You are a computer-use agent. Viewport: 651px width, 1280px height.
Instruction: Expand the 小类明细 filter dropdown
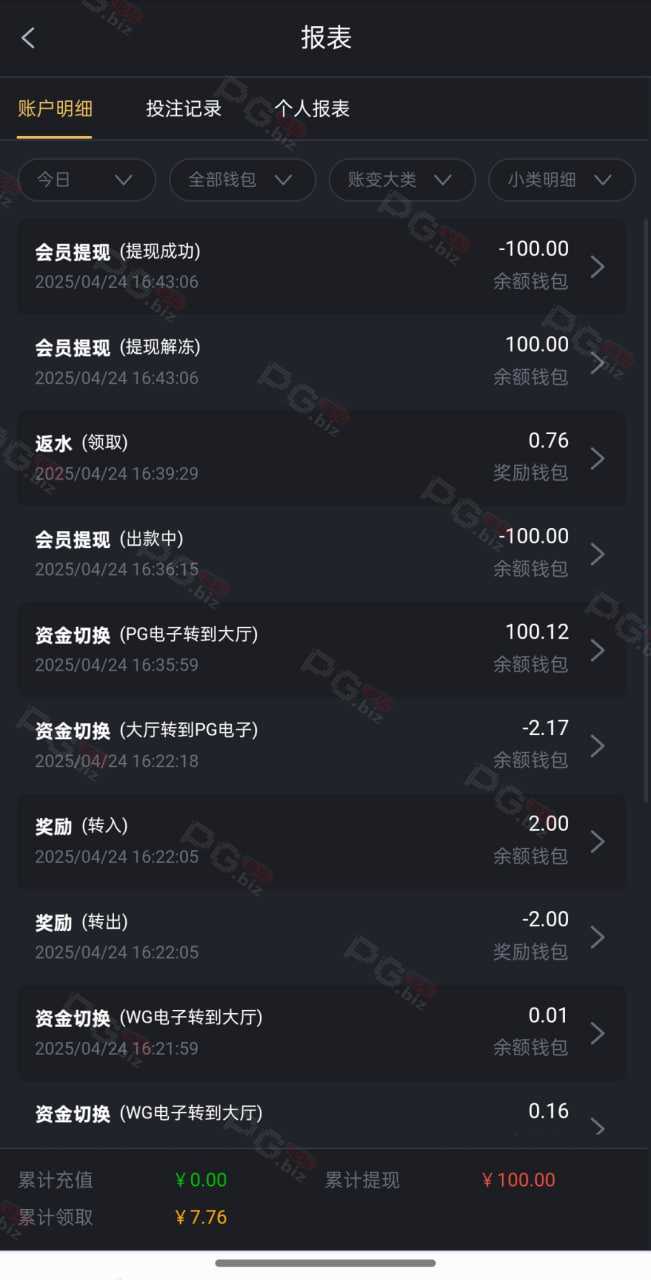coord(562,180)
